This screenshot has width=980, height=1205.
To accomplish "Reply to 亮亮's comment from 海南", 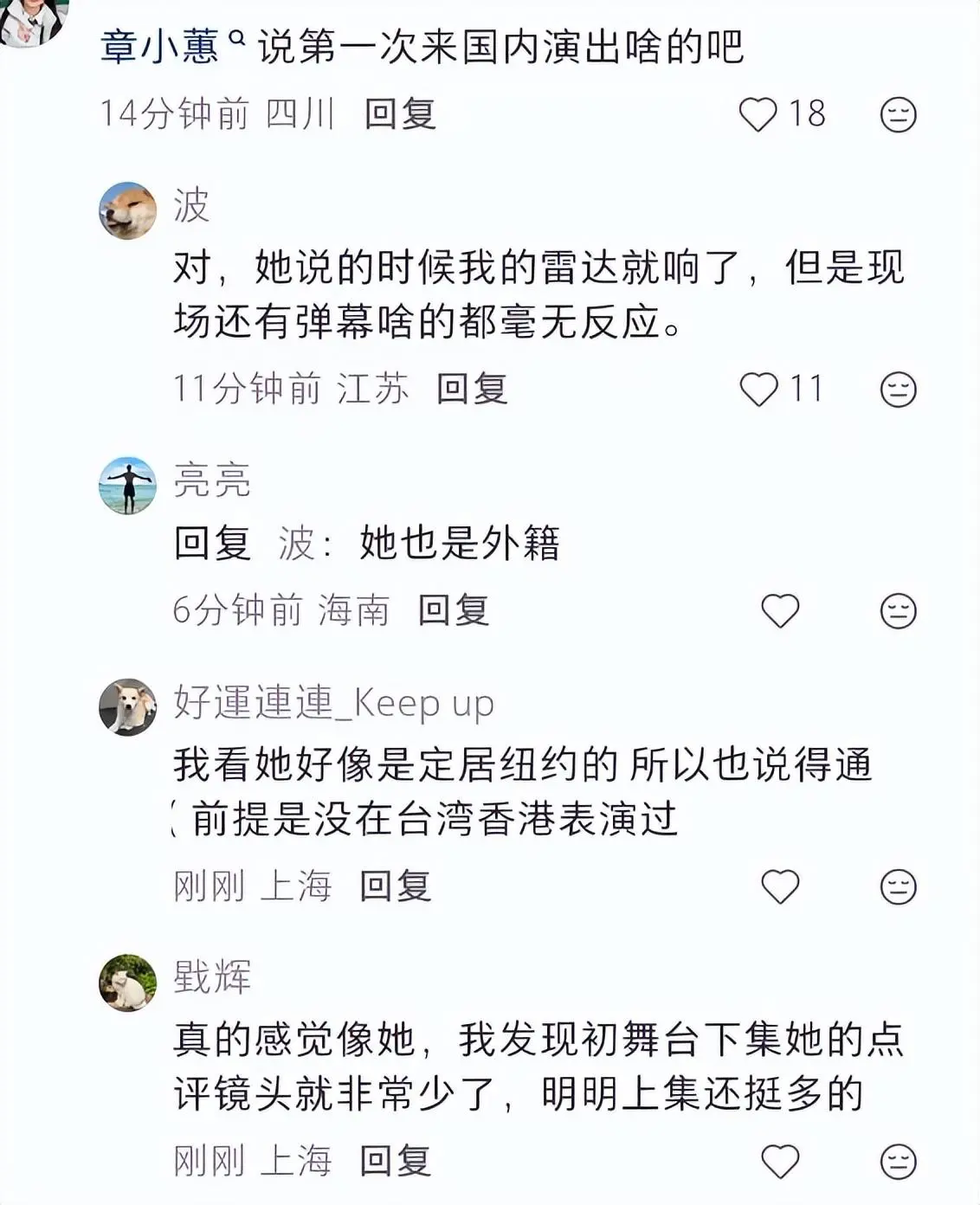I will (x=453, y=611).
